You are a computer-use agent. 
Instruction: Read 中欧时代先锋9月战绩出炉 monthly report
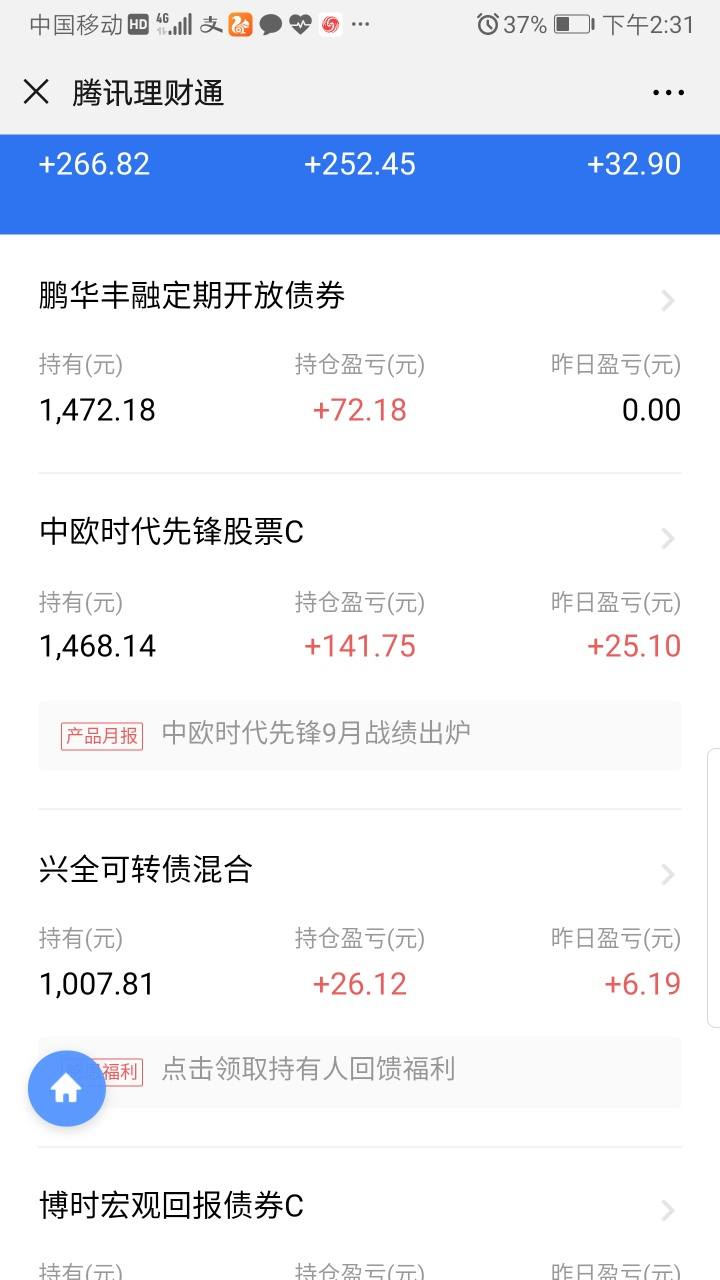(360, 735)
